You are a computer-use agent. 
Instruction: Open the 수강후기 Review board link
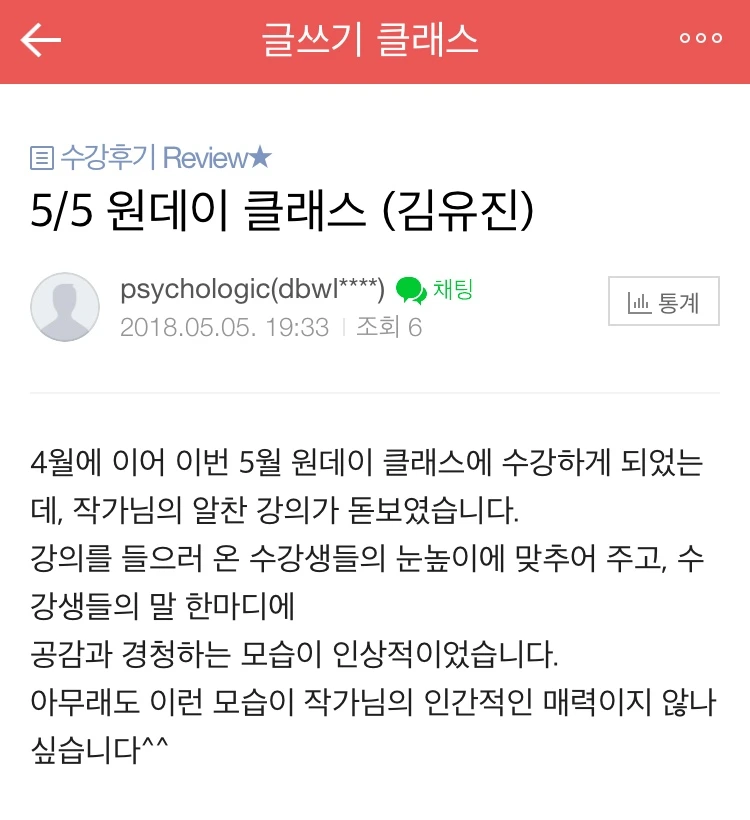click(x=151, y=157)
